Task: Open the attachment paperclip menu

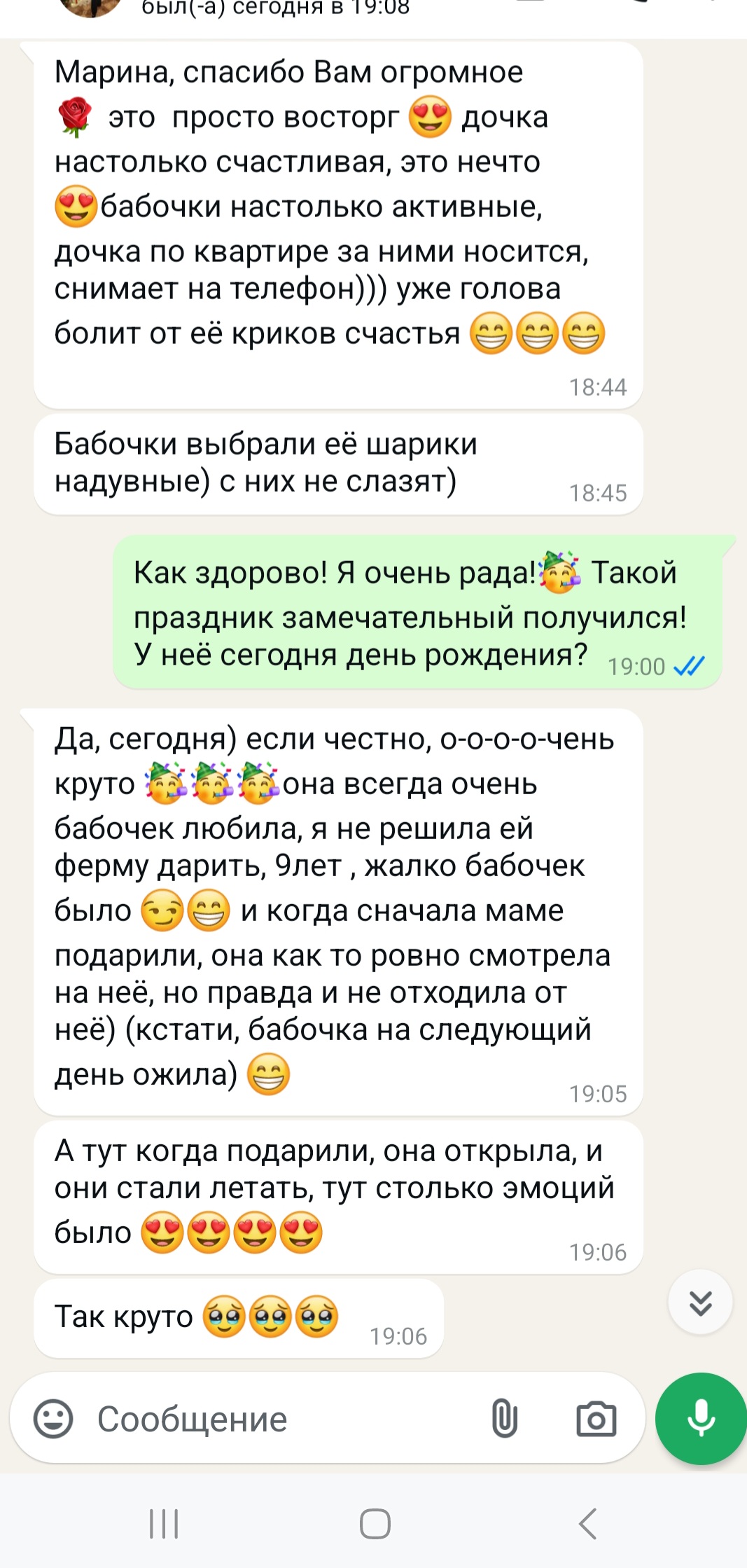Action: point(504,1419)
